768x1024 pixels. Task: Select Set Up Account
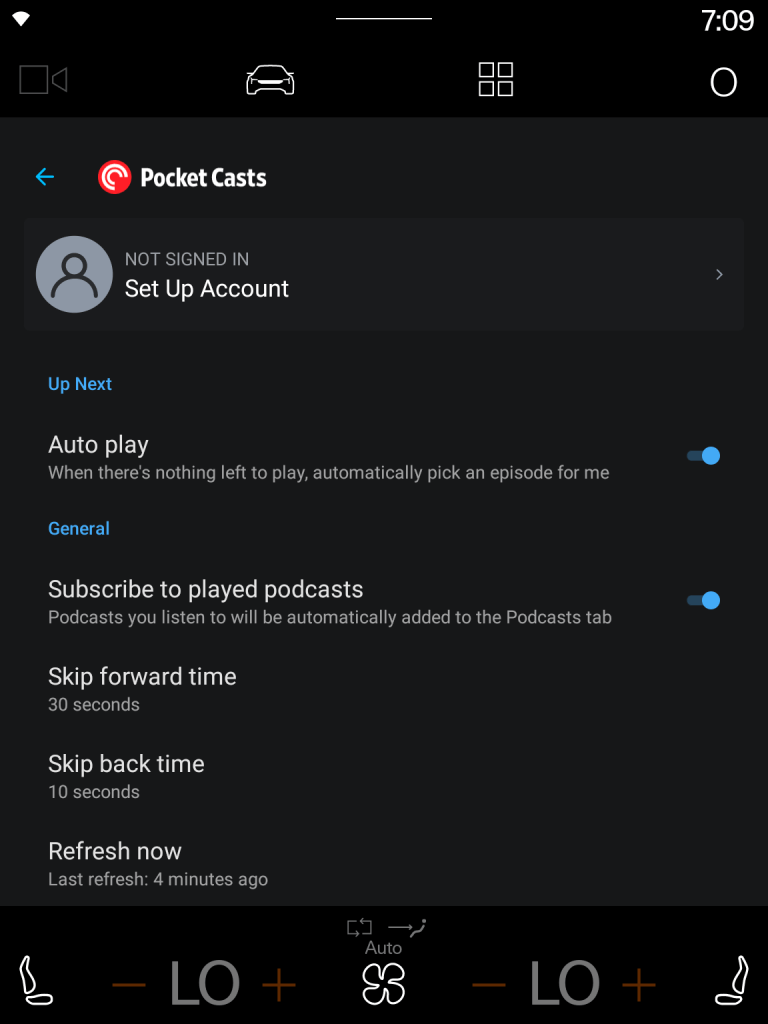click(x=206, y=289)
